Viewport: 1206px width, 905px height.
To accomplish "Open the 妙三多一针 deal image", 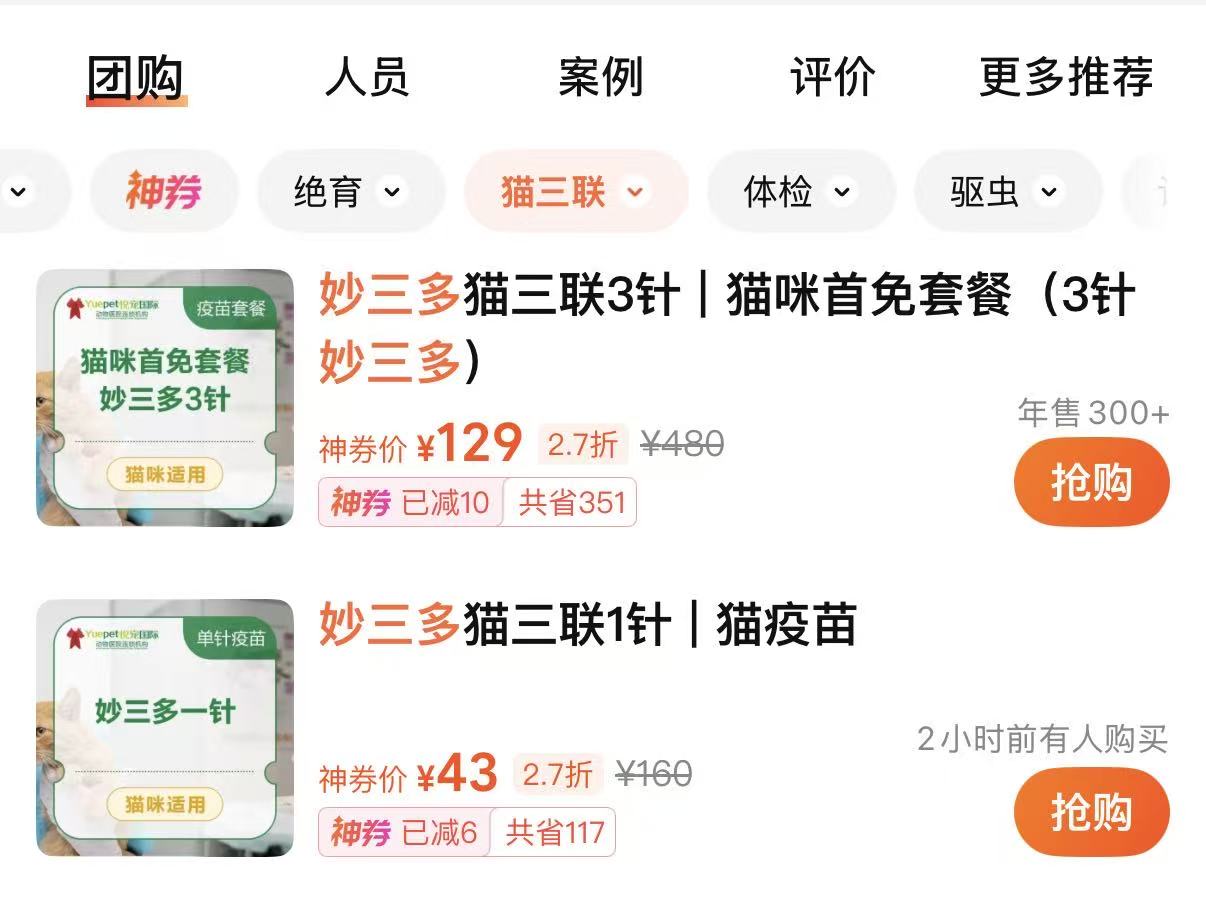I will tap(165, 727).
